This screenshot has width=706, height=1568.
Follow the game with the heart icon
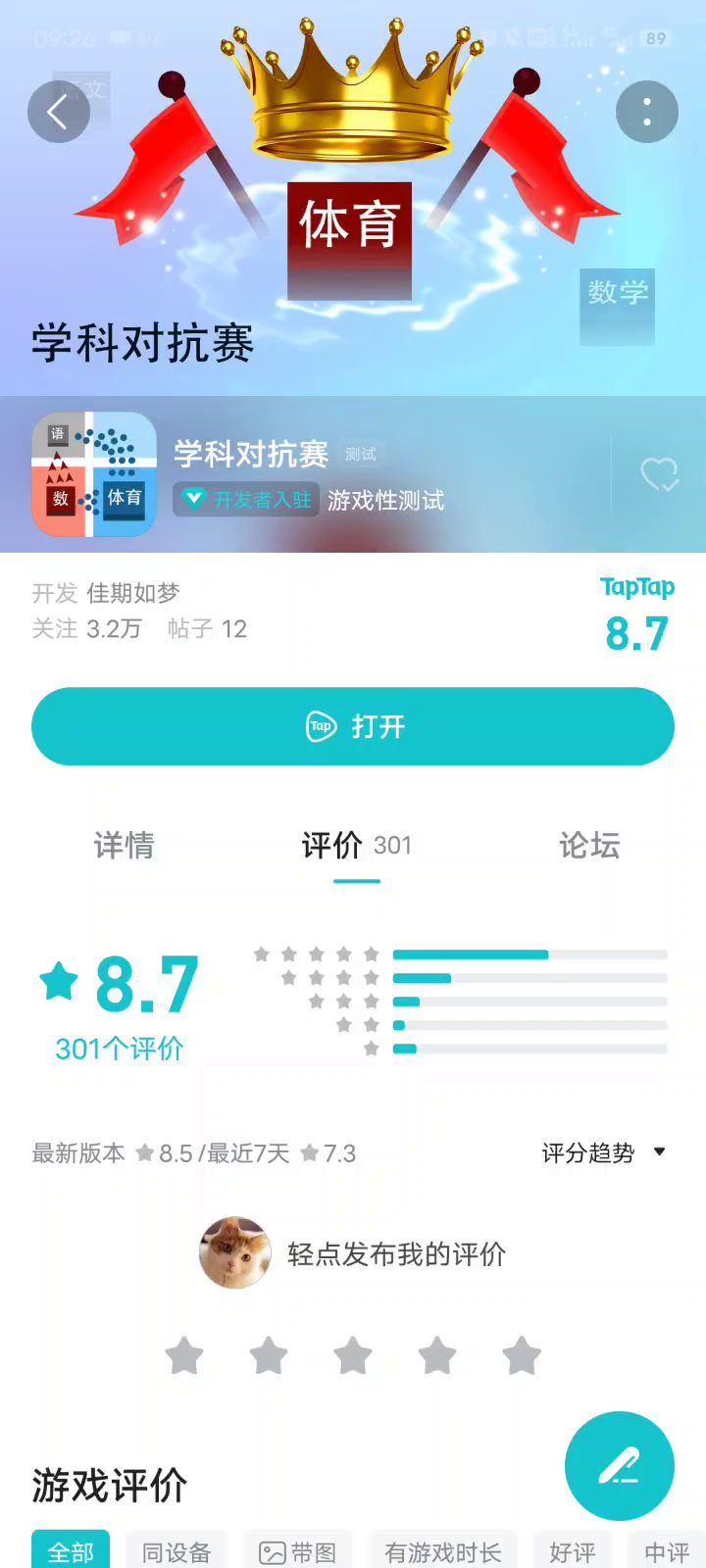[658, 475]
